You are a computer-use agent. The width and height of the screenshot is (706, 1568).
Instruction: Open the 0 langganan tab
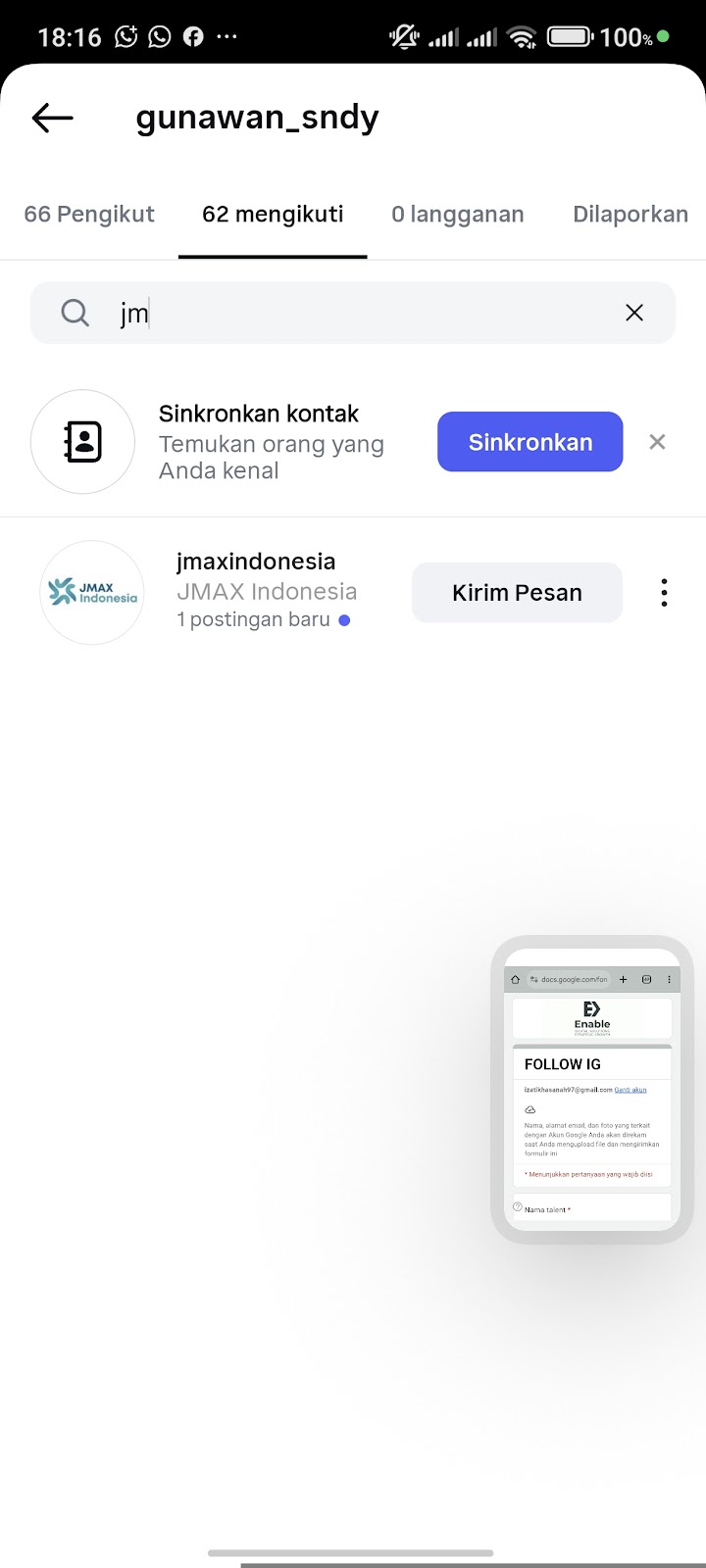click(458, 215)
